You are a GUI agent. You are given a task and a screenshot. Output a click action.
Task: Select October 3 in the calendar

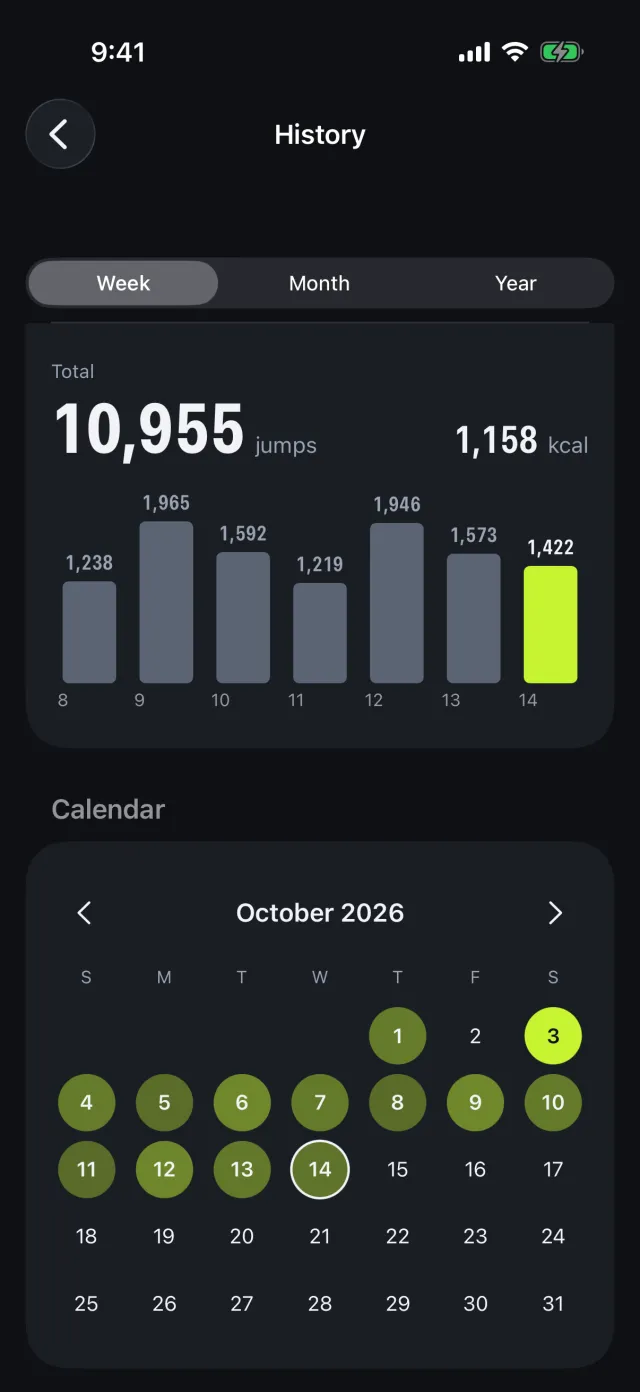553,1036
